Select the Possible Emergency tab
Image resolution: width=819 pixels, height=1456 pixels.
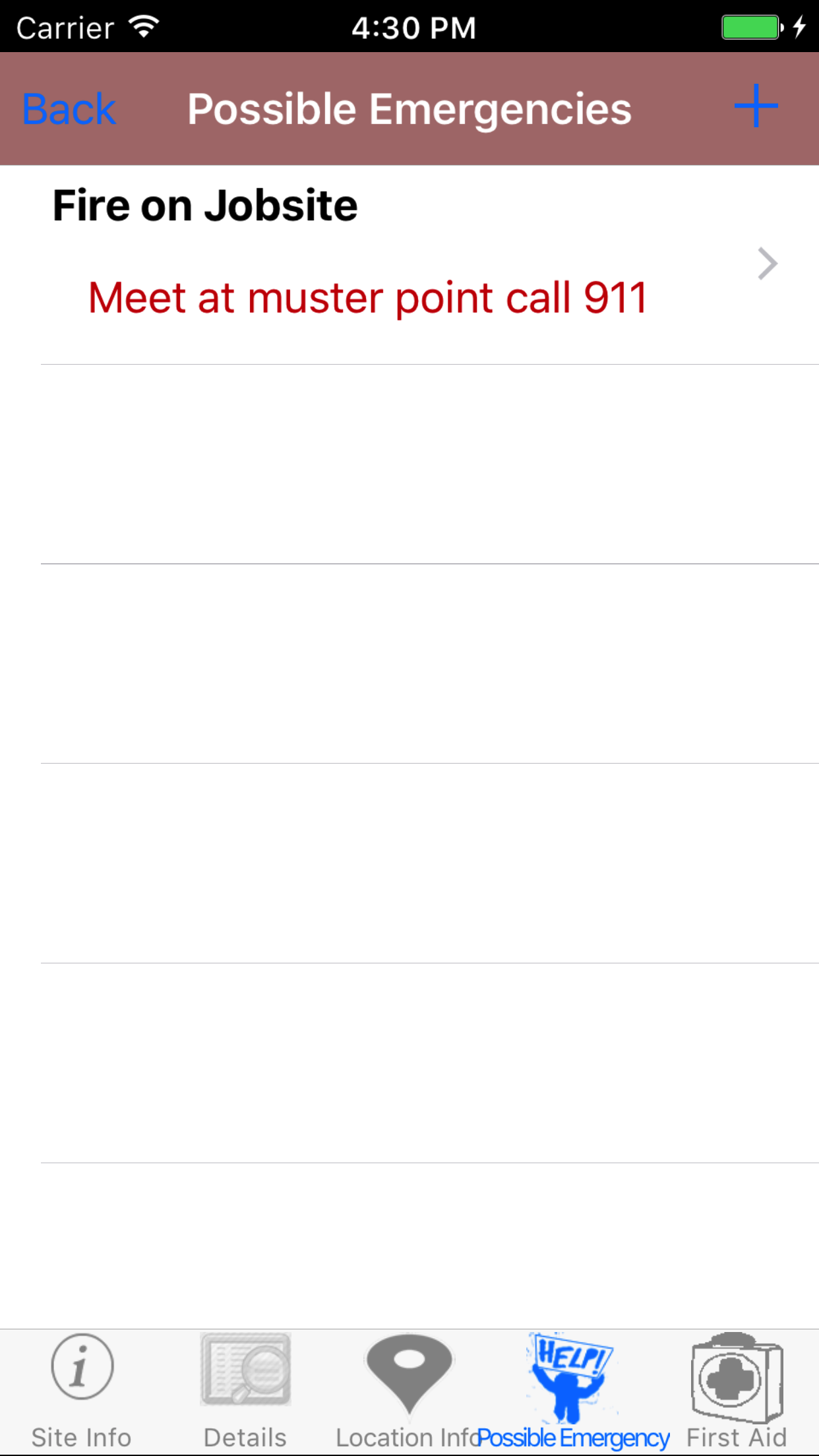(572, 1391)
